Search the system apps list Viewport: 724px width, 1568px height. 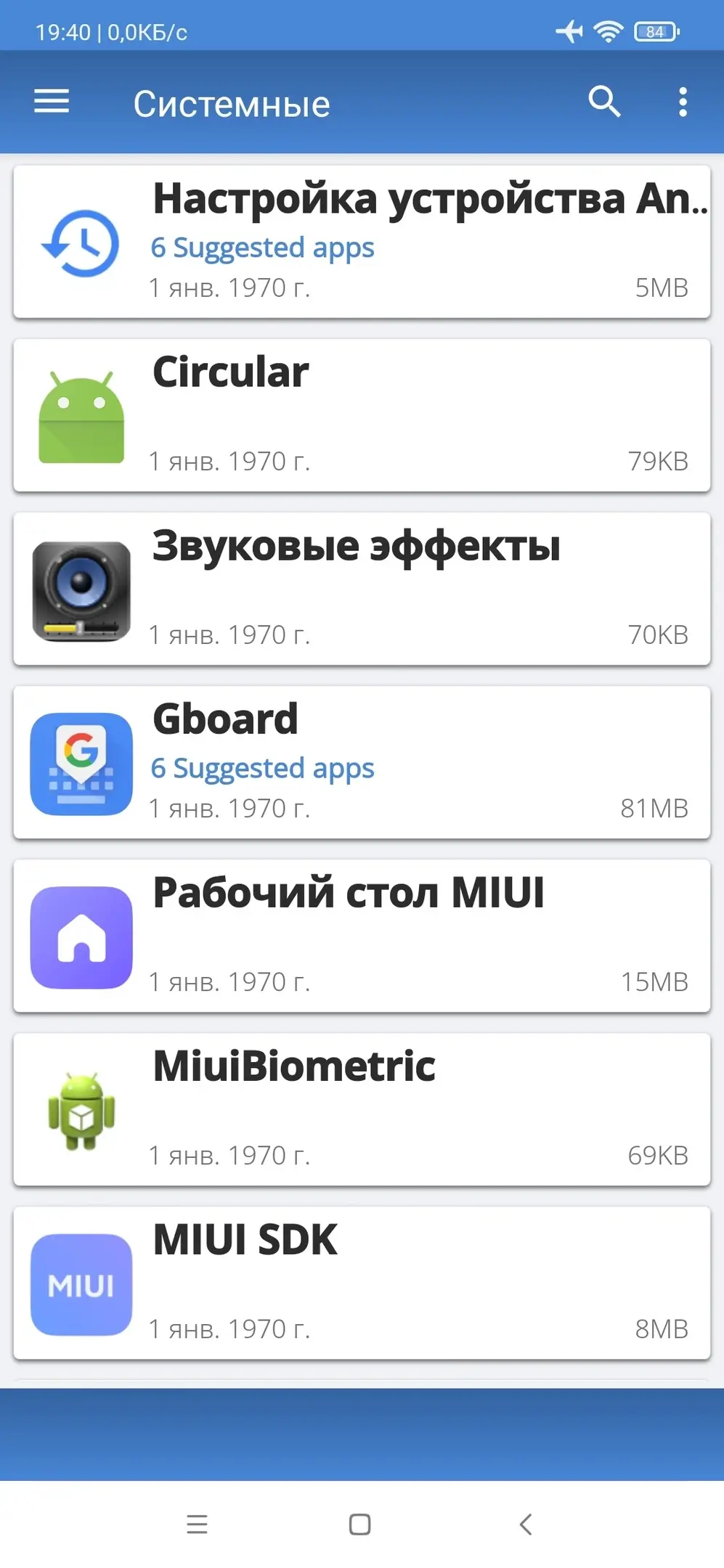[604, 102]
